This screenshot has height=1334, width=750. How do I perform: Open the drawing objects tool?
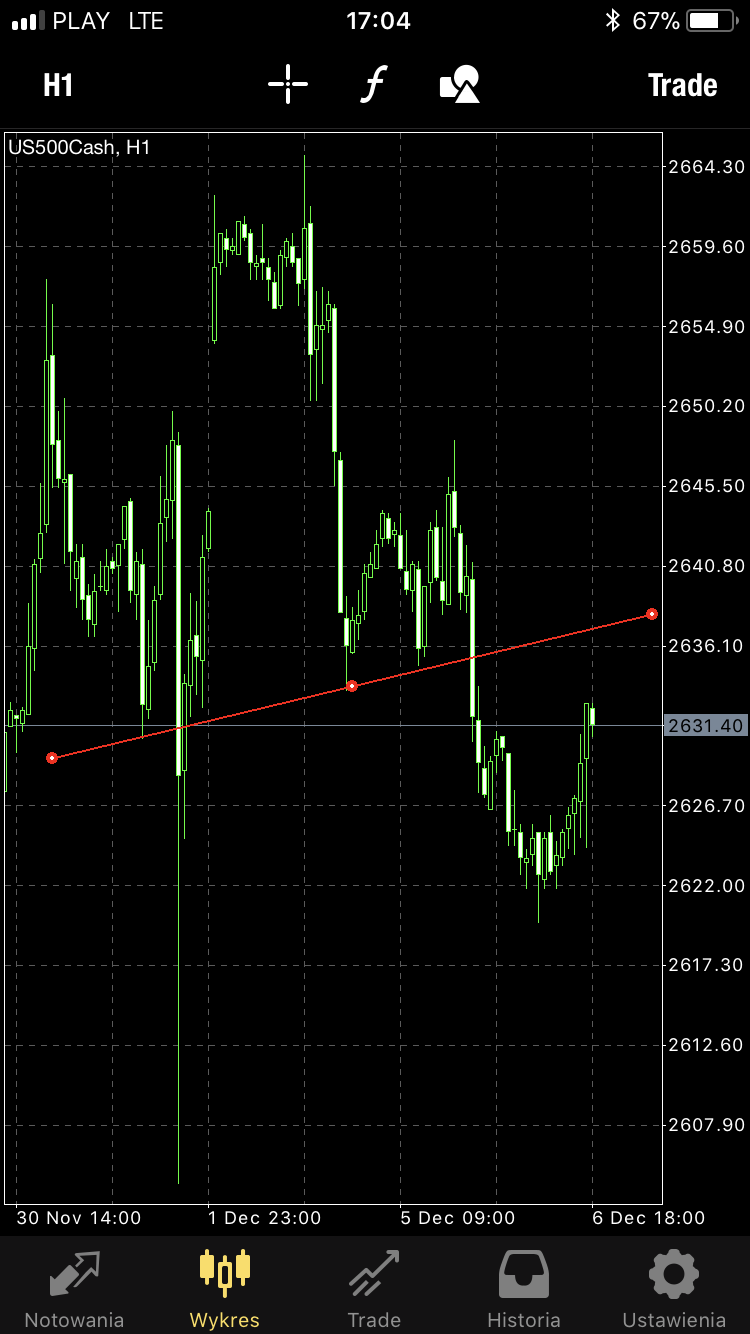(460, 85)
